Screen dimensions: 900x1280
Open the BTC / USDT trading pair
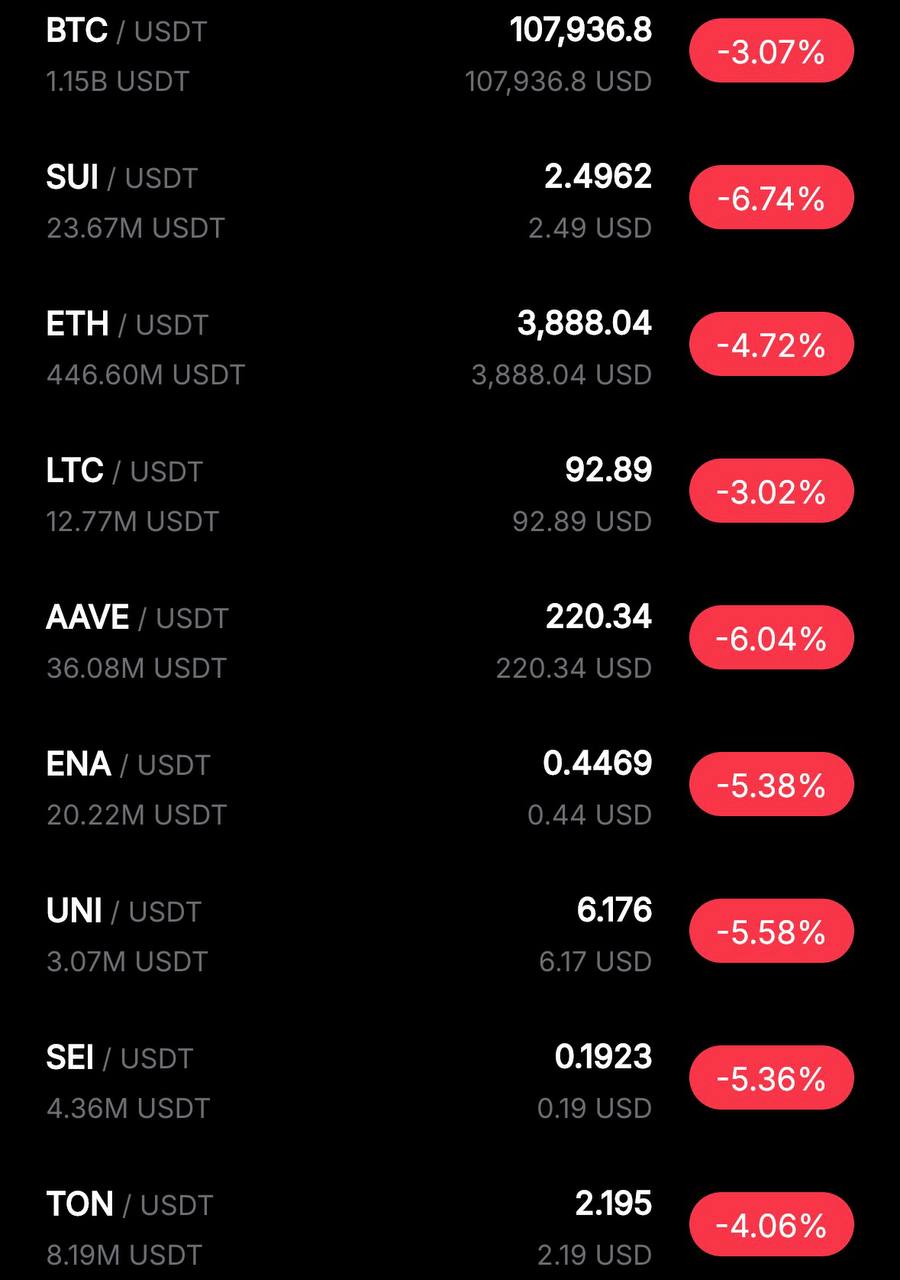pyautogui.click(x=126, y=31)
